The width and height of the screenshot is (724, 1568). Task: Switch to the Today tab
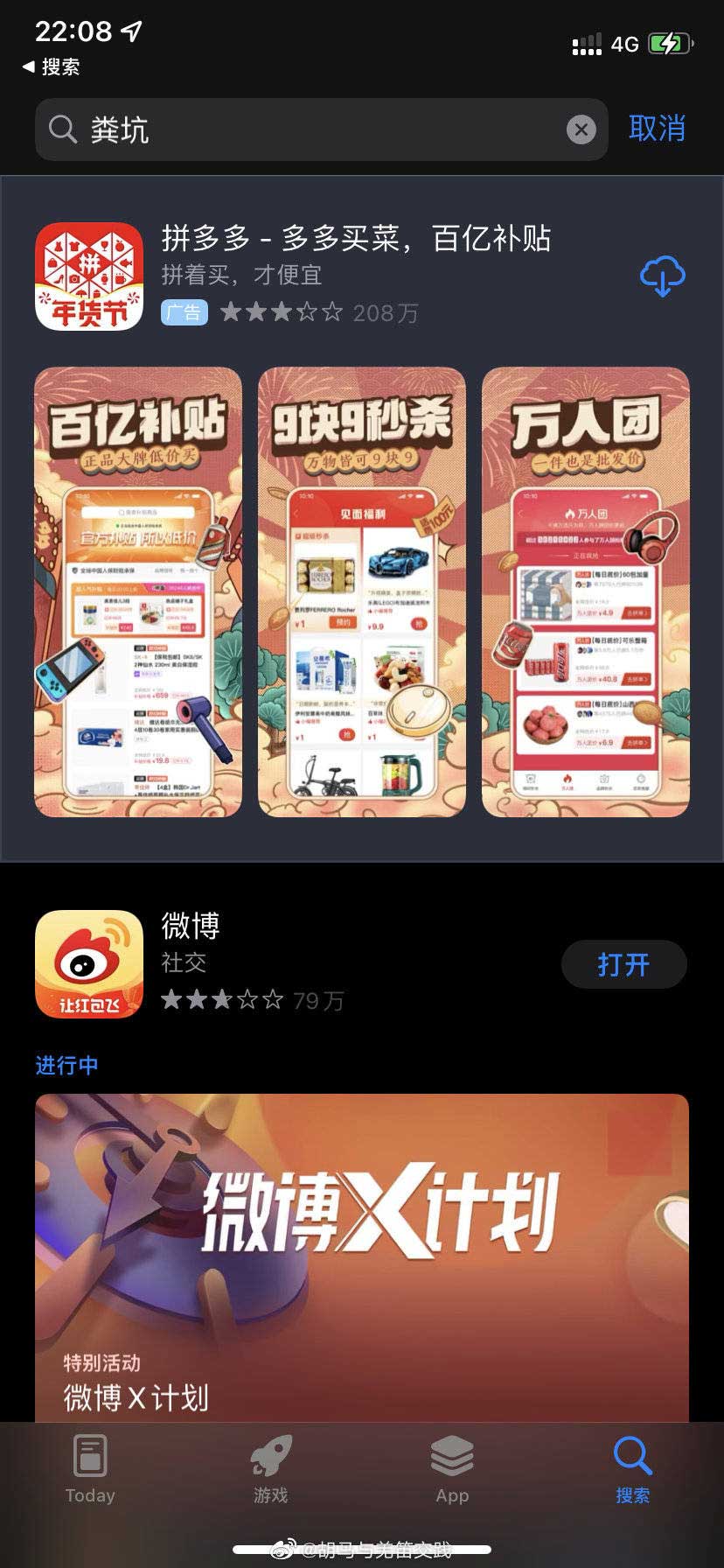coord(90,1470)
